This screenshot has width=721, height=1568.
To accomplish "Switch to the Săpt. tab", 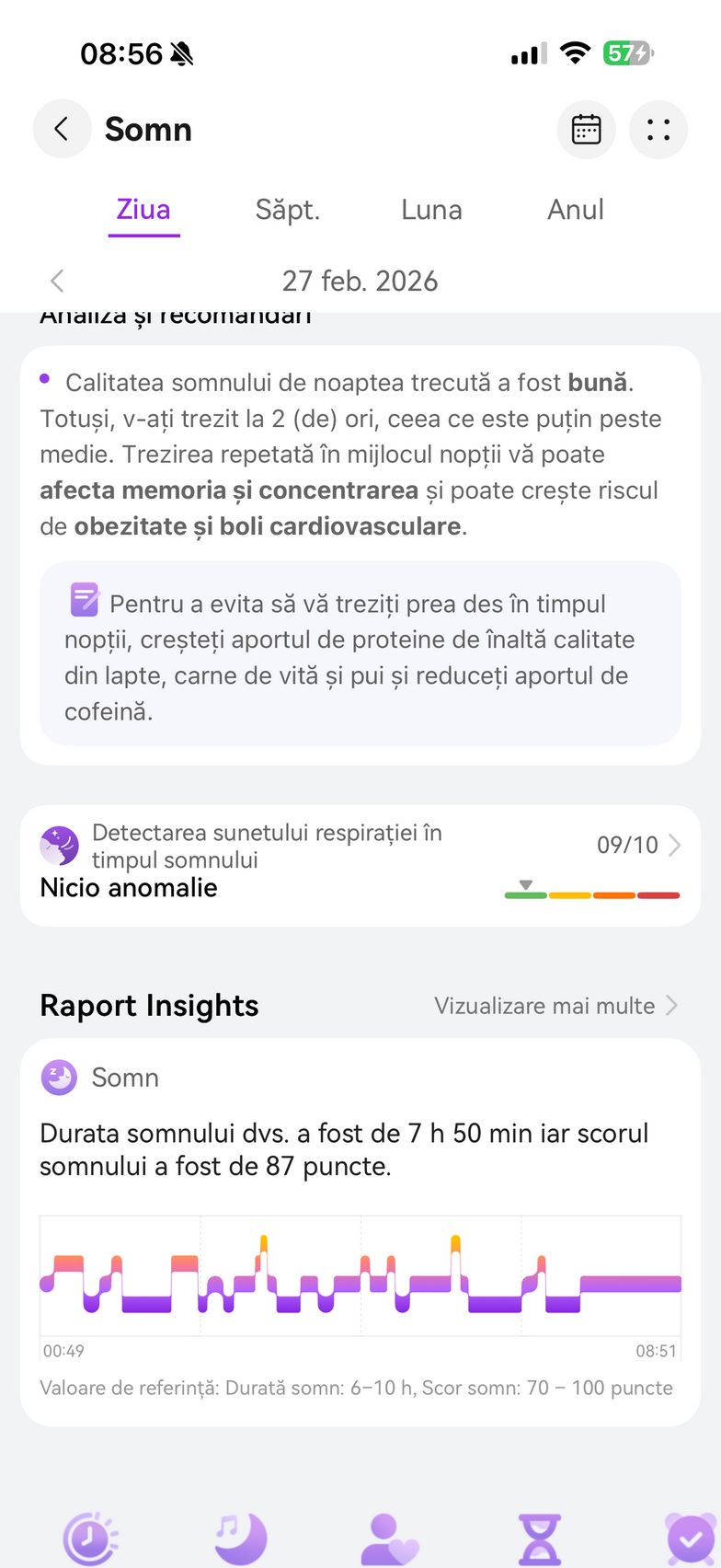I will pos(287,210).
